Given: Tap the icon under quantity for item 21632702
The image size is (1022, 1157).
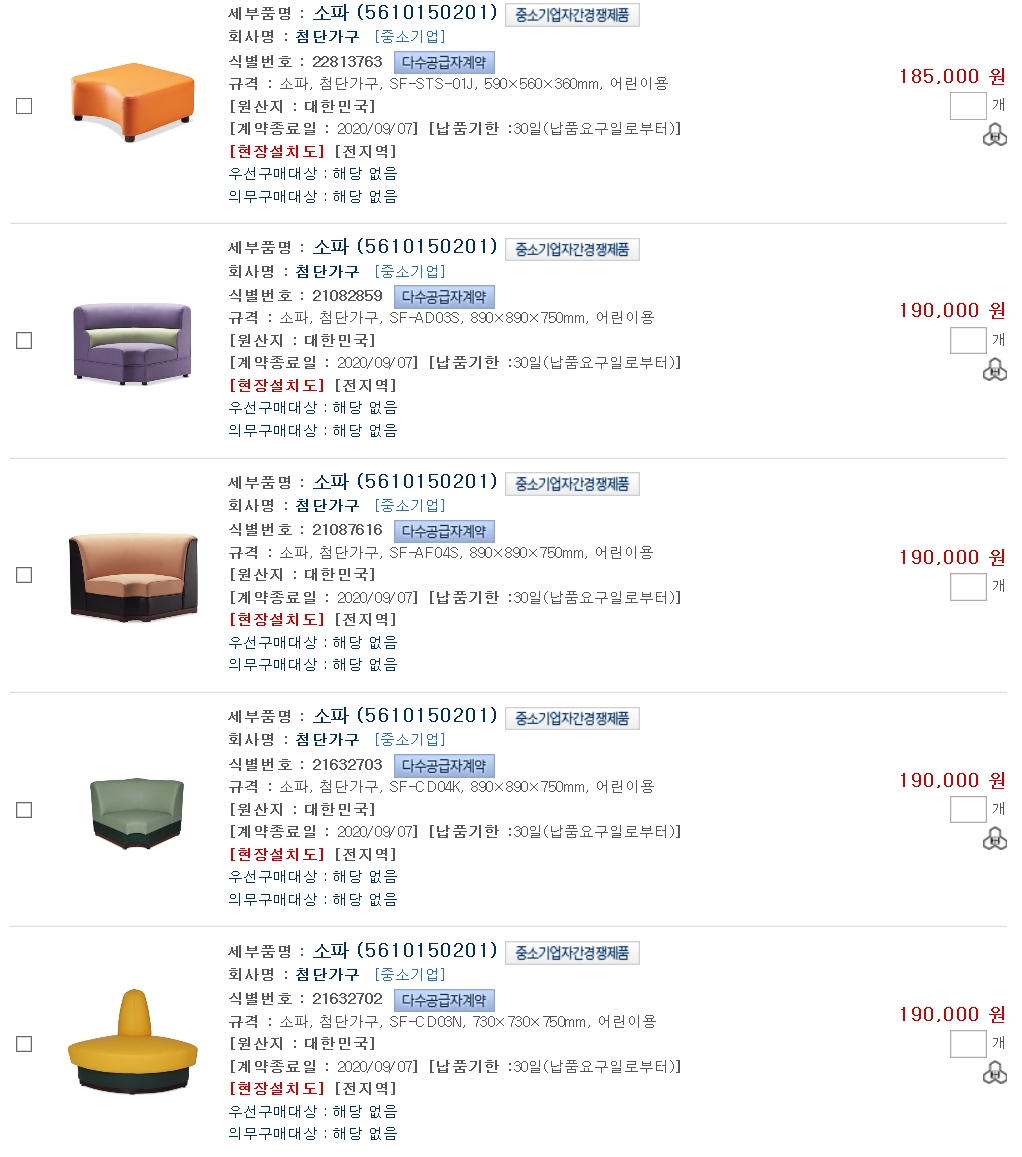Looking at the screenshot, I should [x=994, y=1074].
